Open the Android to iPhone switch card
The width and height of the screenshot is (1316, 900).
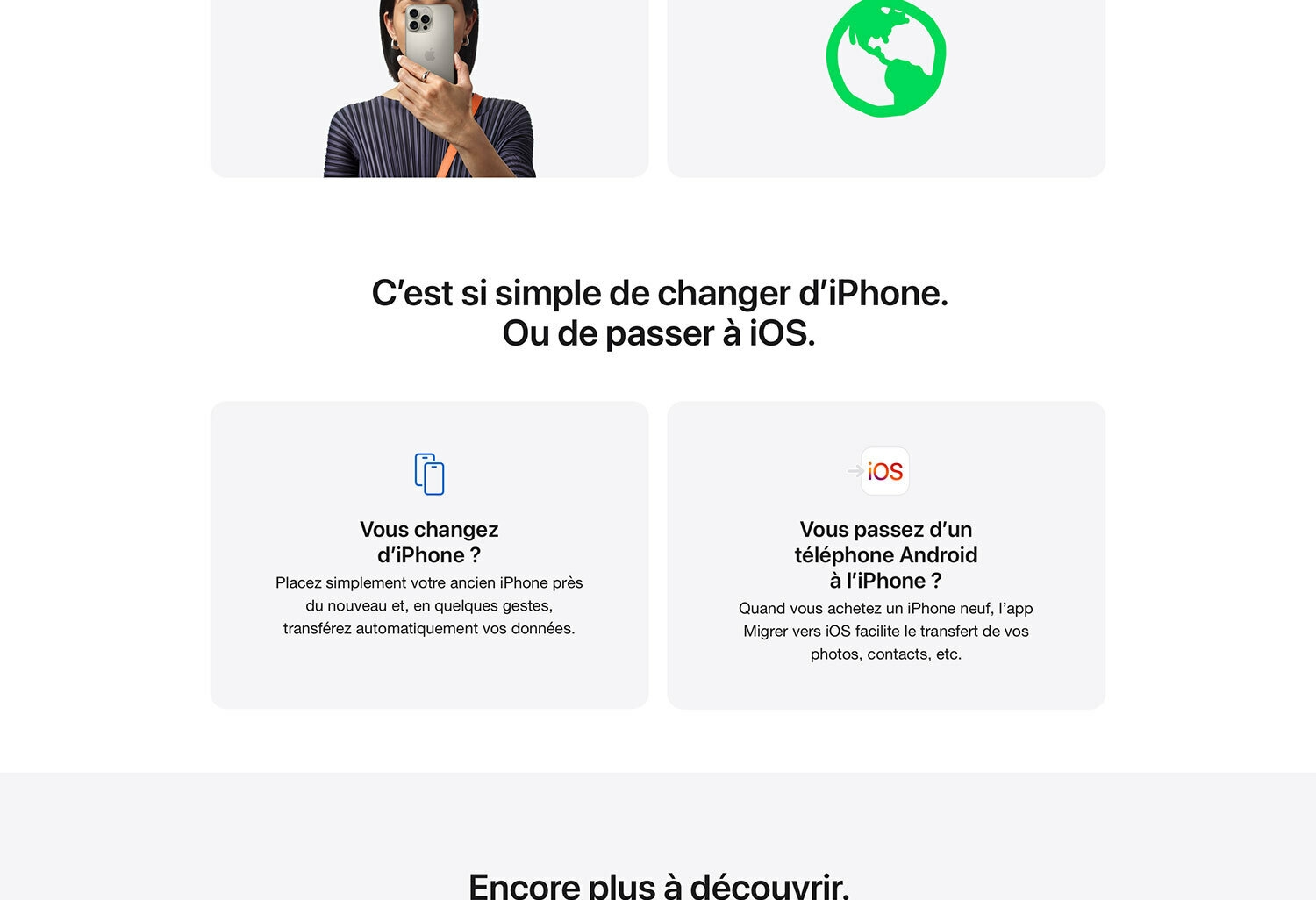[886, 554]
